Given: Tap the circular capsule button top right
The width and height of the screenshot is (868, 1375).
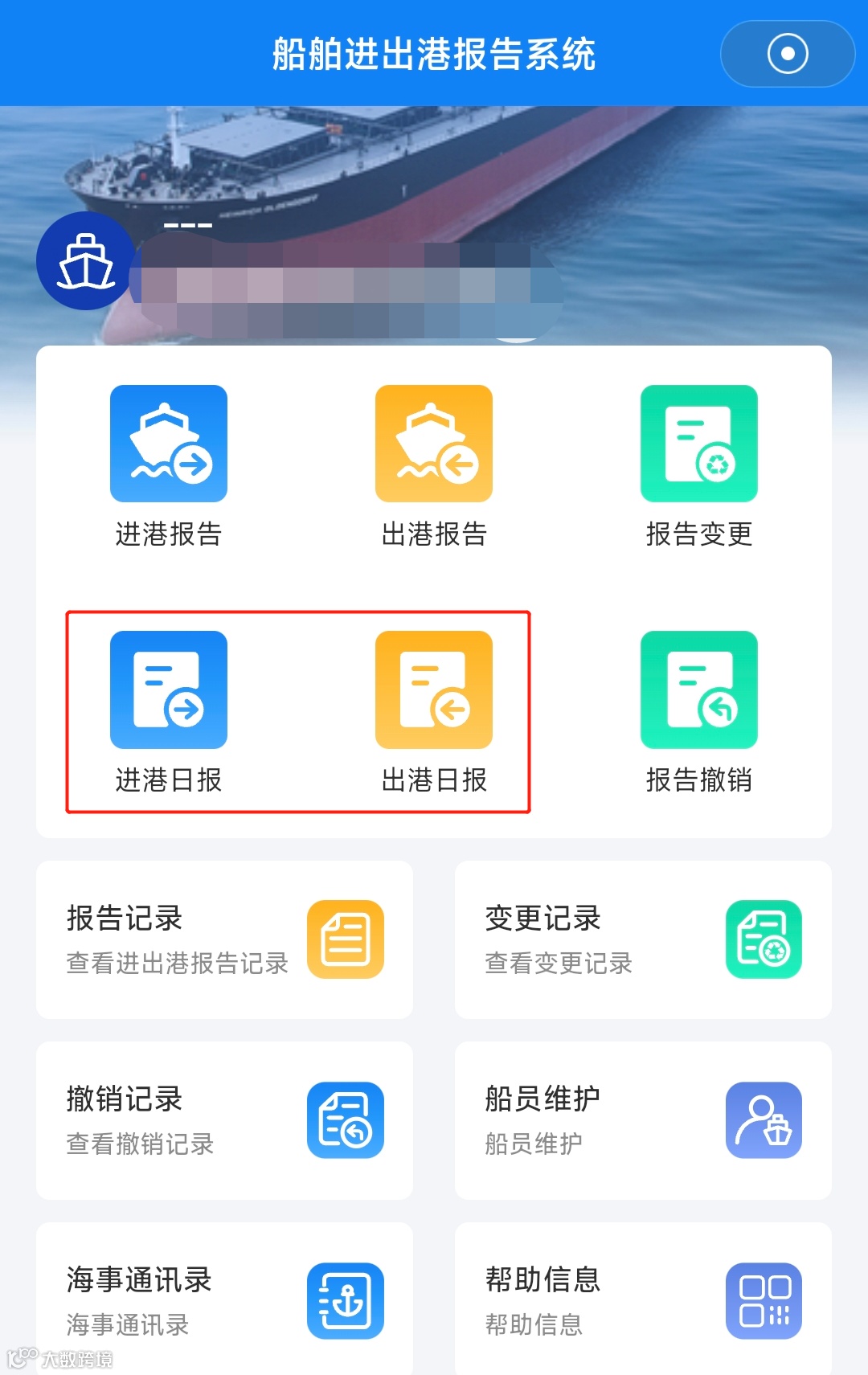Looking at the screenshot, I should coord(786,53).
